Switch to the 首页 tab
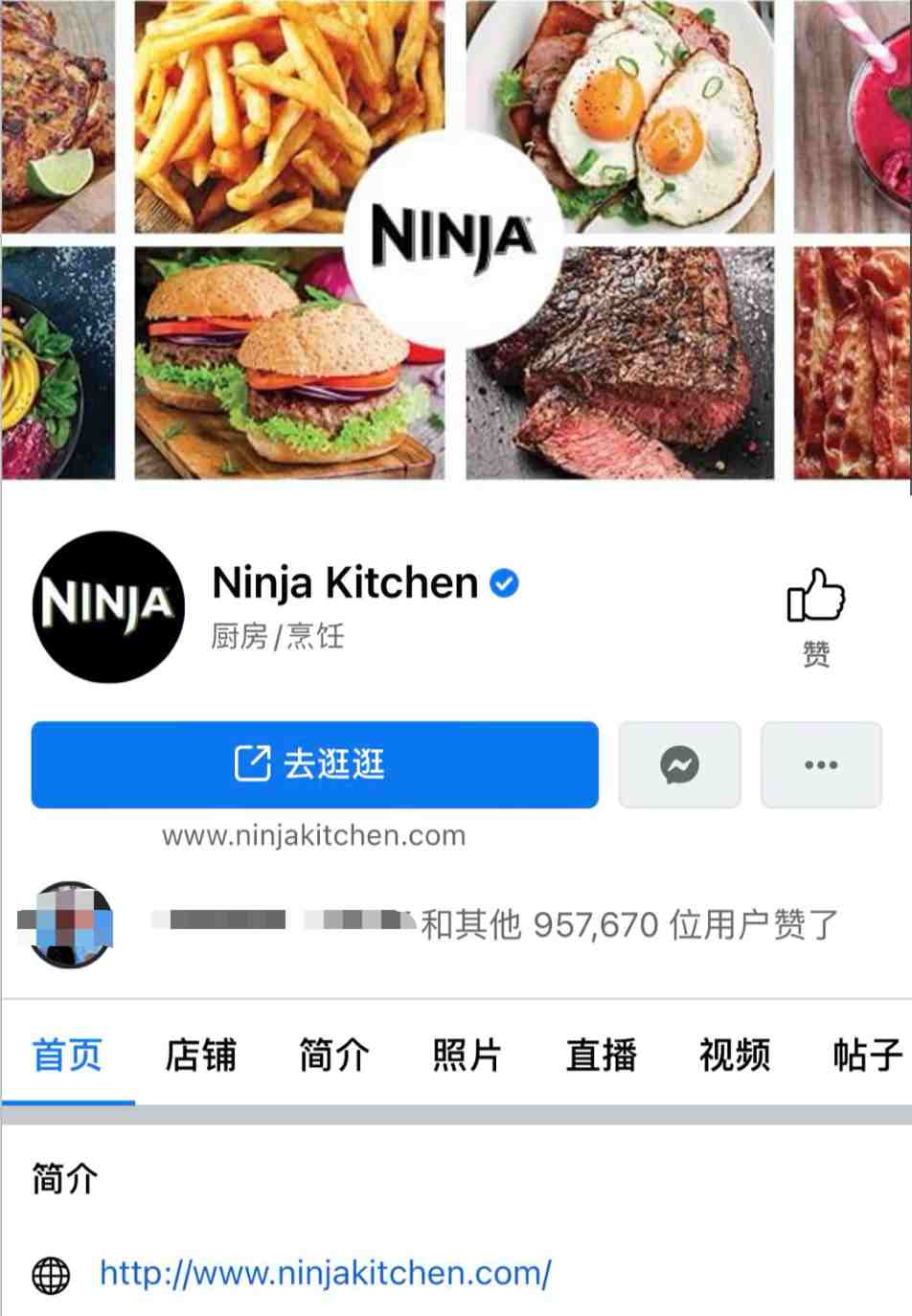The image size is (912, 1316). pyautogui.click(x=67, y=1055)
